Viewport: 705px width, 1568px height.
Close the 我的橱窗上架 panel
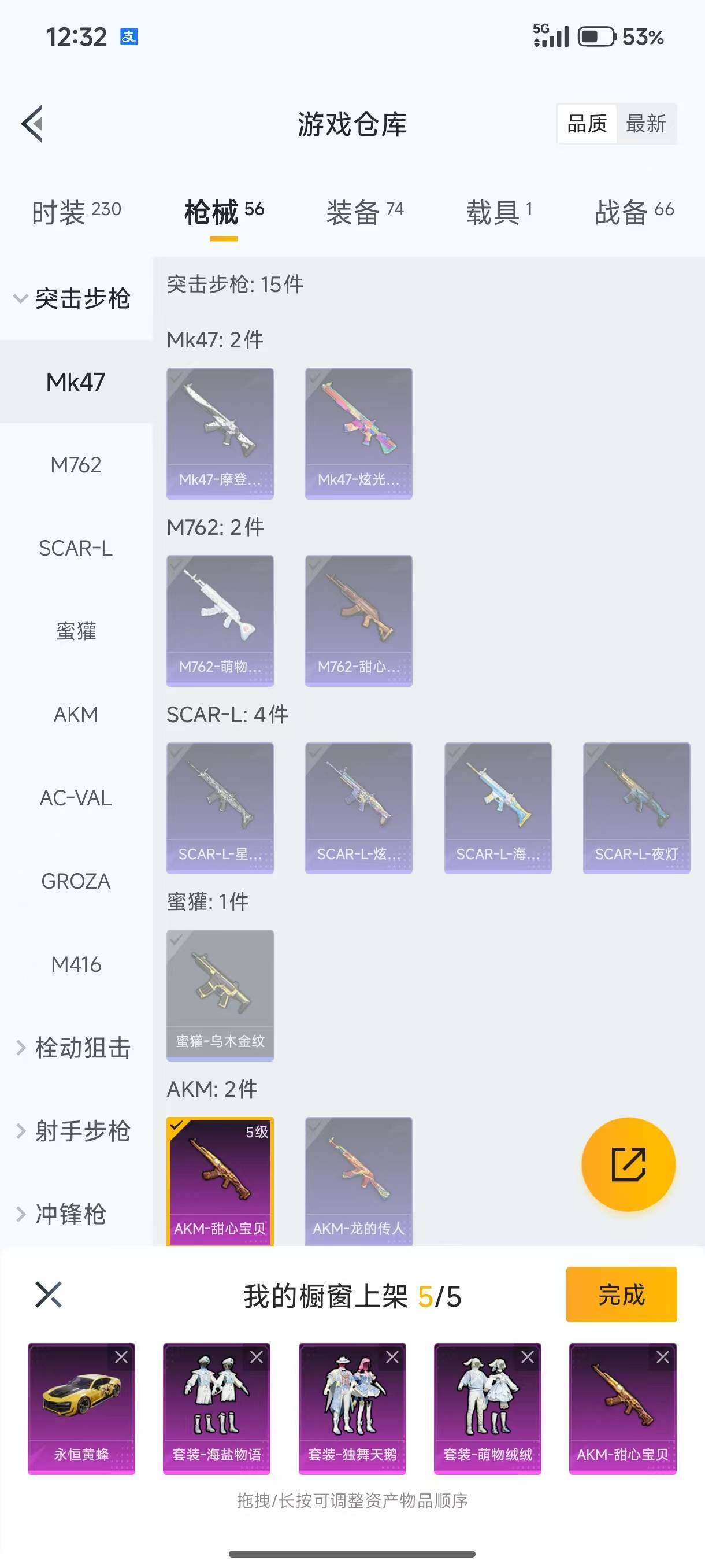point(48,1295)
